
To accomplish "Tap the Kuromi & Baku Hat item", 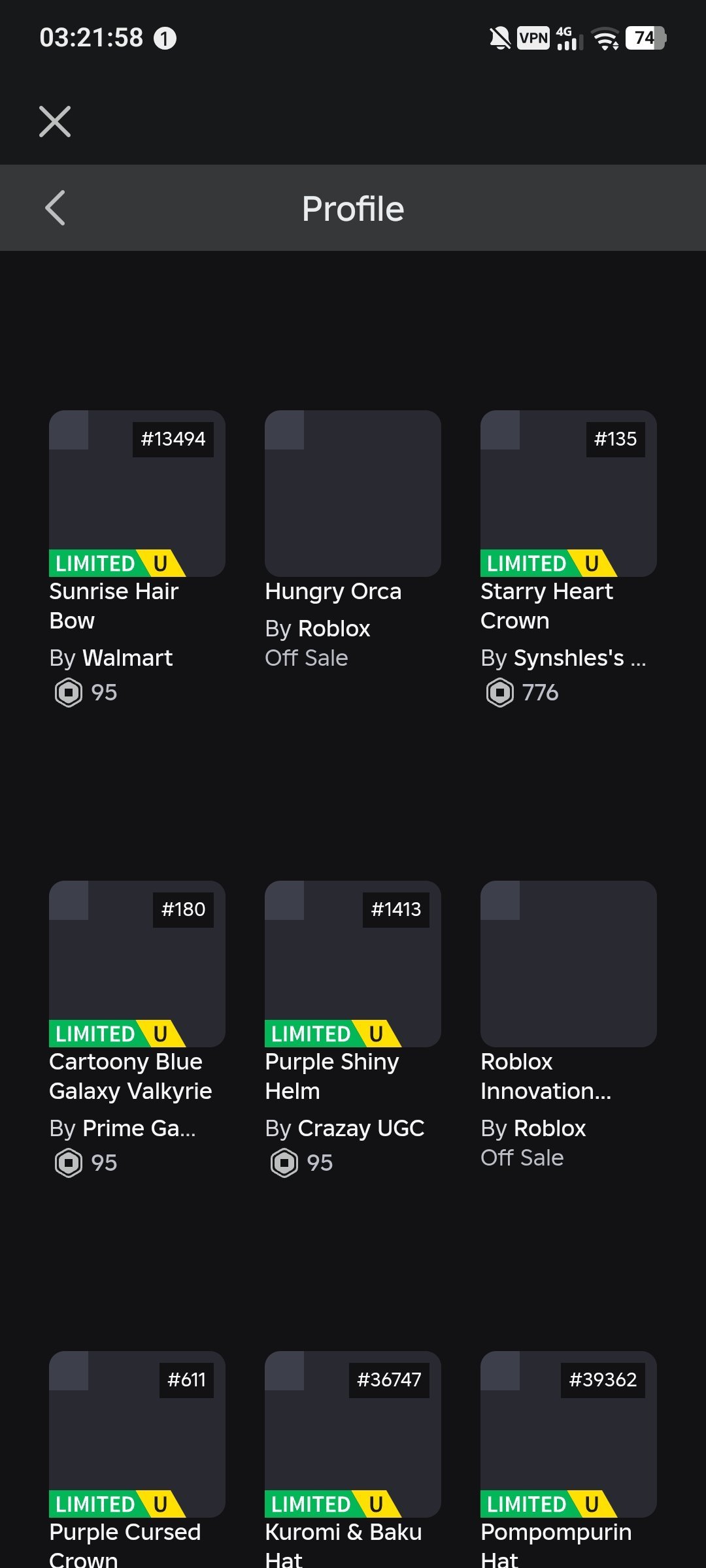I will (x=353, y=1434).
